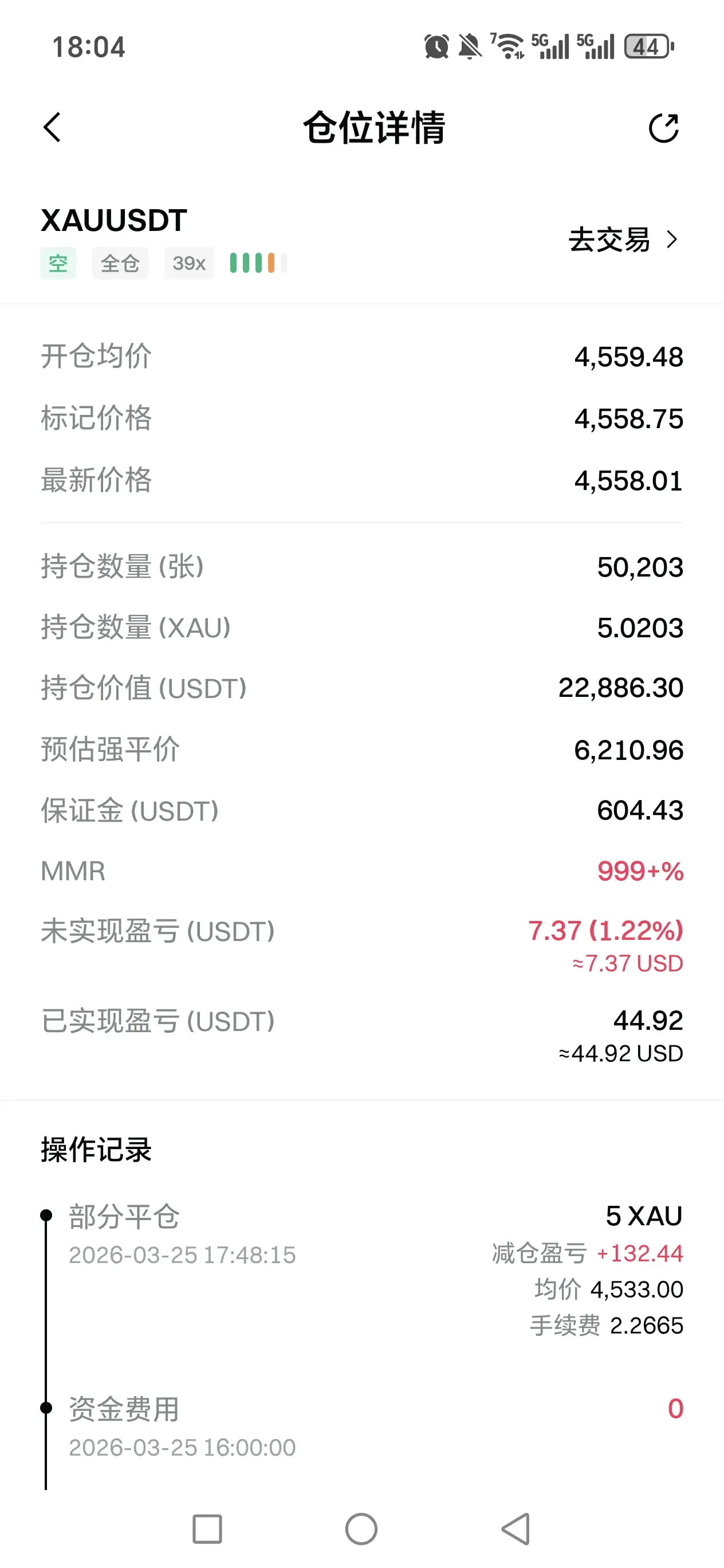Tap the system back triangle
Screen dimensions: 724x1568
coord(516,1528)
